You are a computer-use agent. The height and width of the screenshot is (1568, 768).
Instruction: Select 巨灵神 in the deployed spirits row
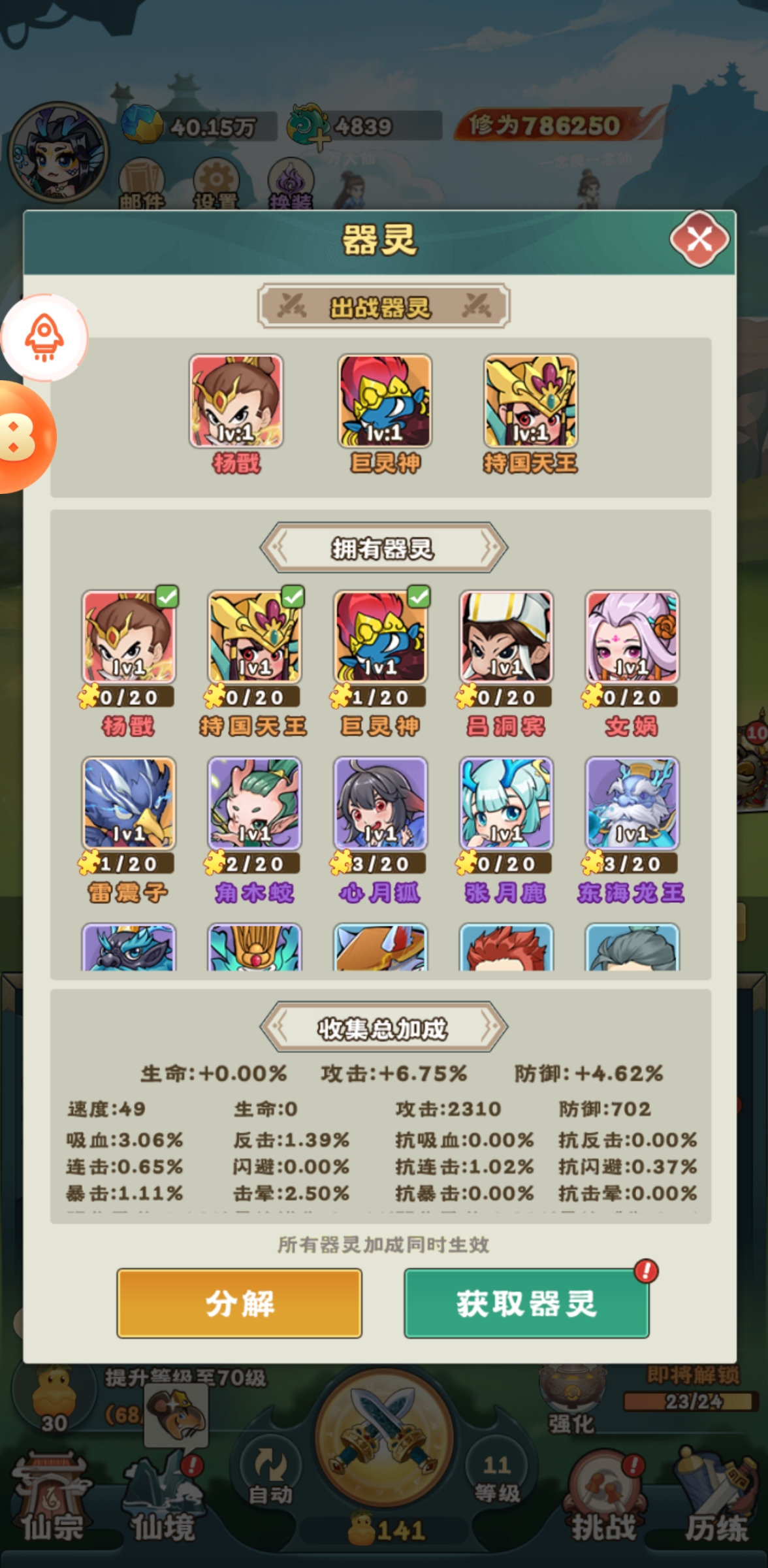[x=384, y=401]
